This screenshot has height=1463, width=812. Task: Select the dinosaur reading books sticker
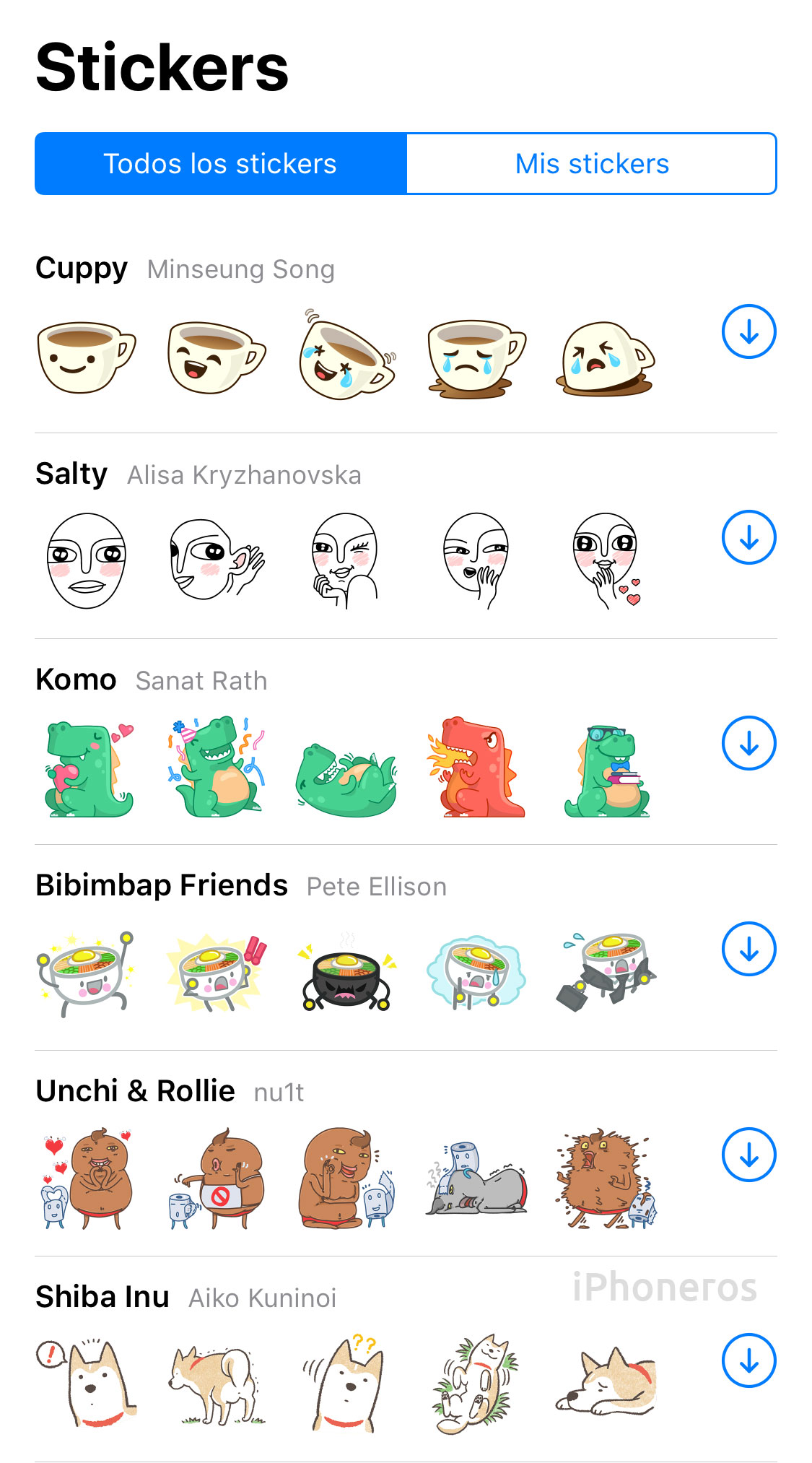click(x=610, y=769)
